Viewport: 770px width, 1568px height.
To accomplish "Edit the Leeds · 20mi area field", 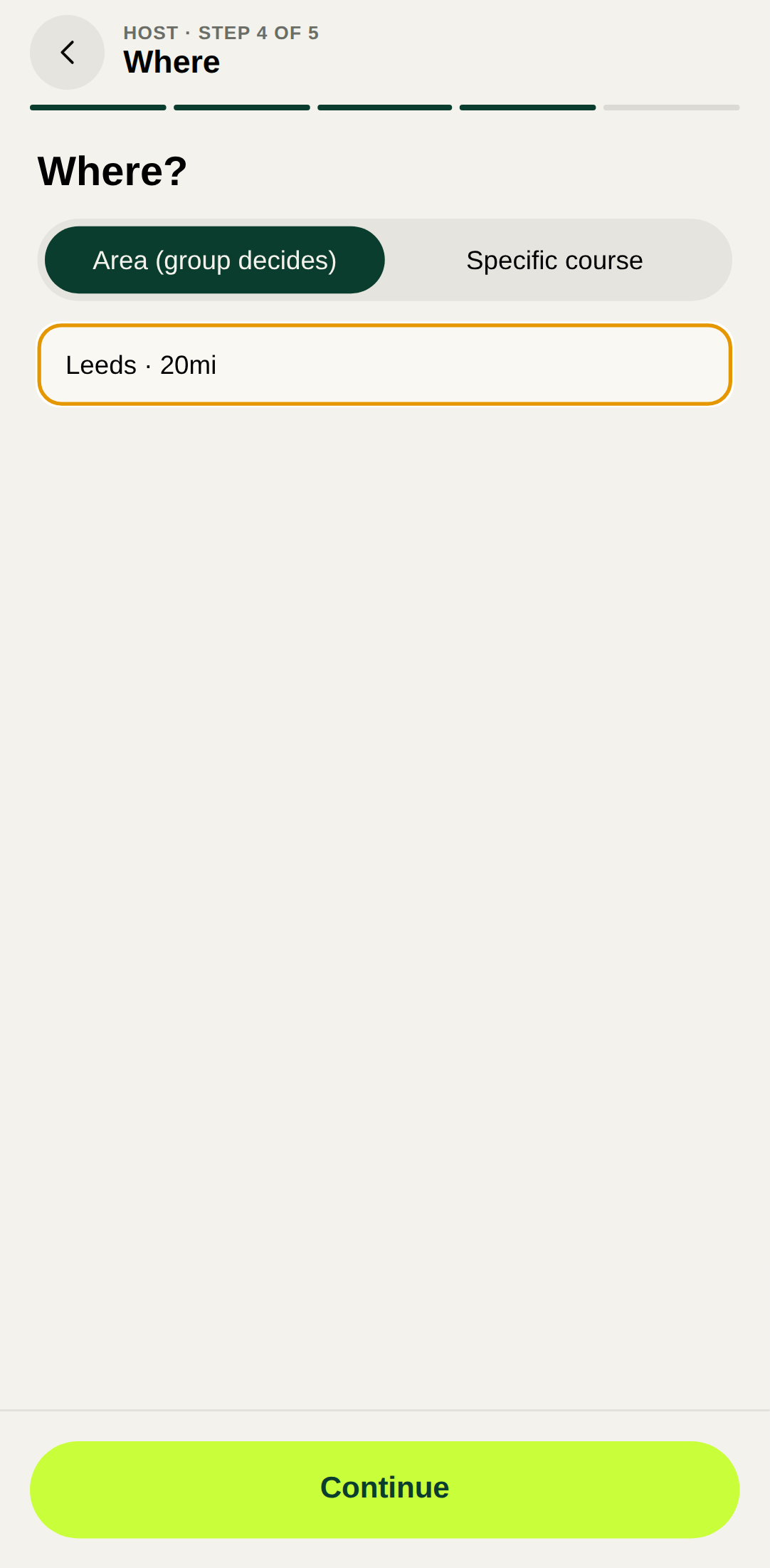I will point(384,365).
